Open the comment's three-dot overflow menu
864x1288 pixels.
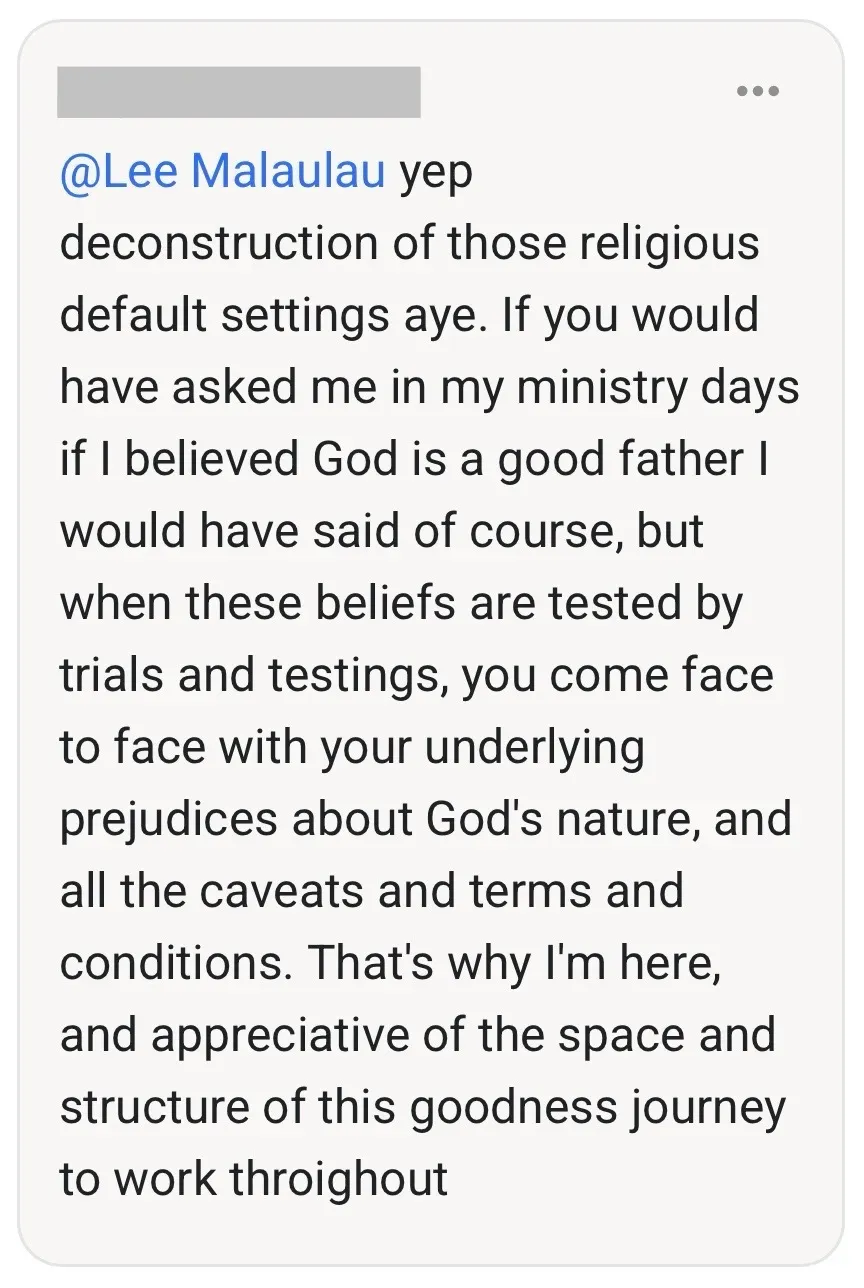(757, 92)
